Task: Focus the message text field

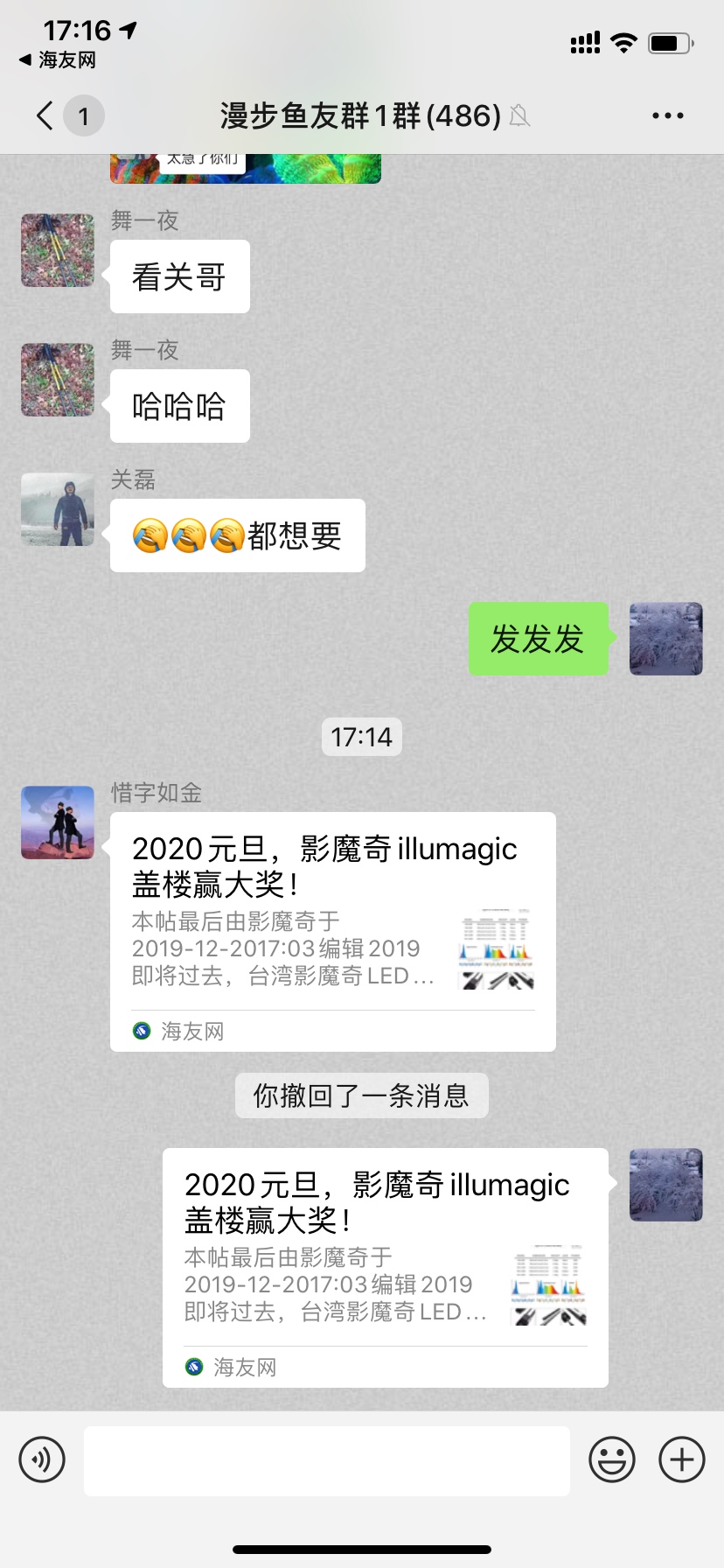Action: click(x=326, y=1460)
